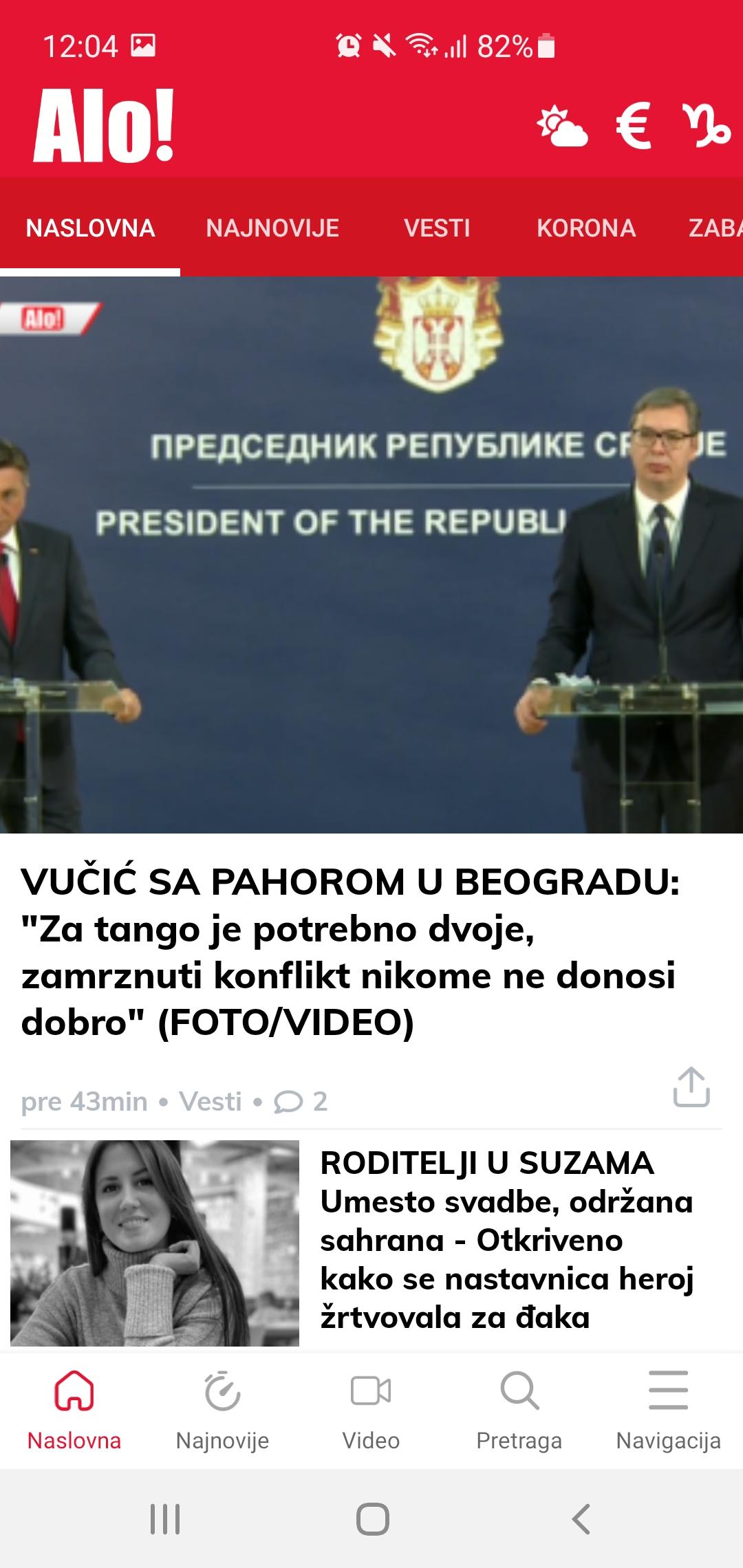Open the Navigacija menu
Image resolution: width=743 pixels, height=1568 pixels.
coord(669,1411)
